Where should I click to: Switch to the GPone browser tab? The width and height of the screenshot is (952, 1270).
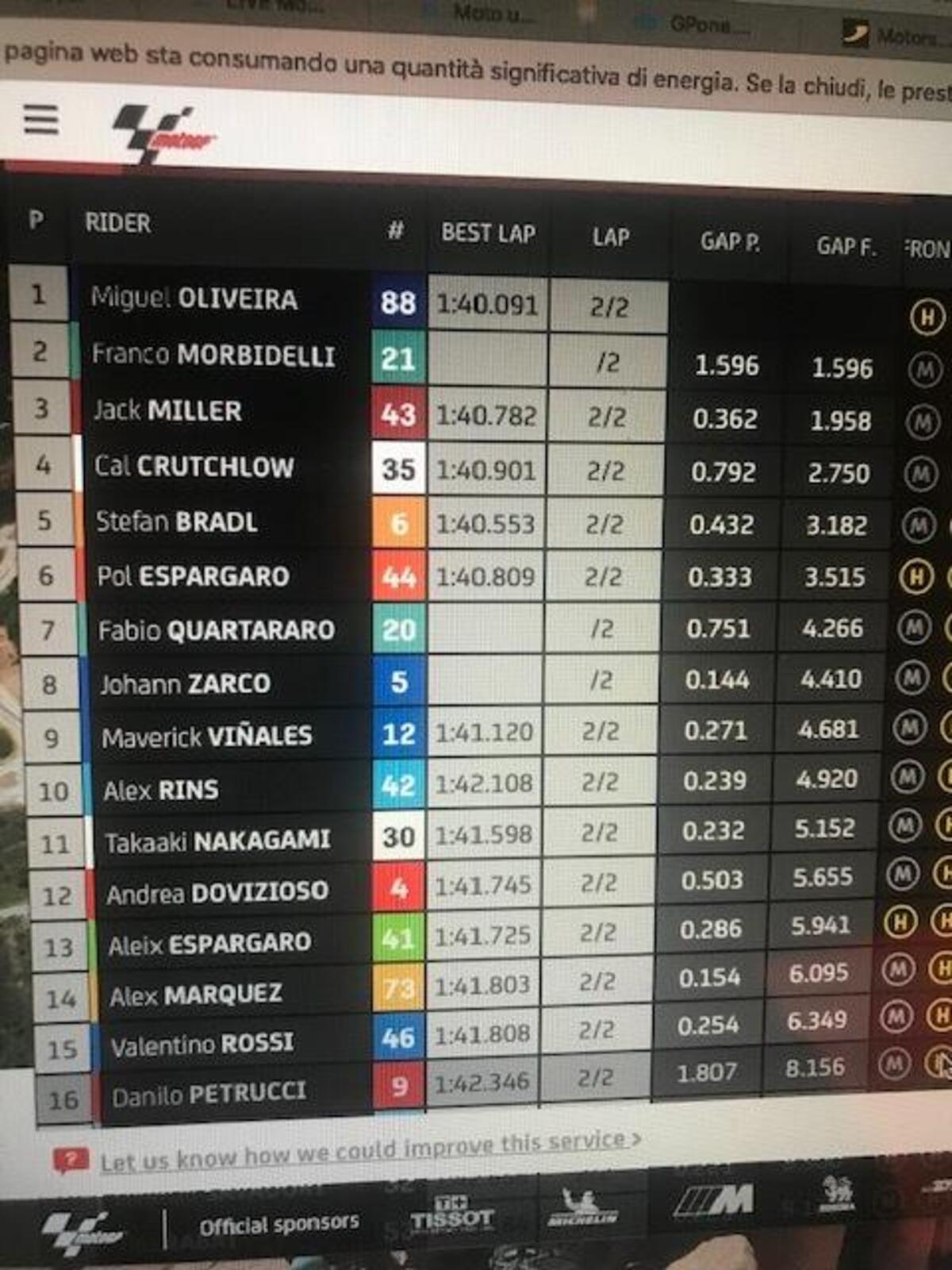[698, 25]
